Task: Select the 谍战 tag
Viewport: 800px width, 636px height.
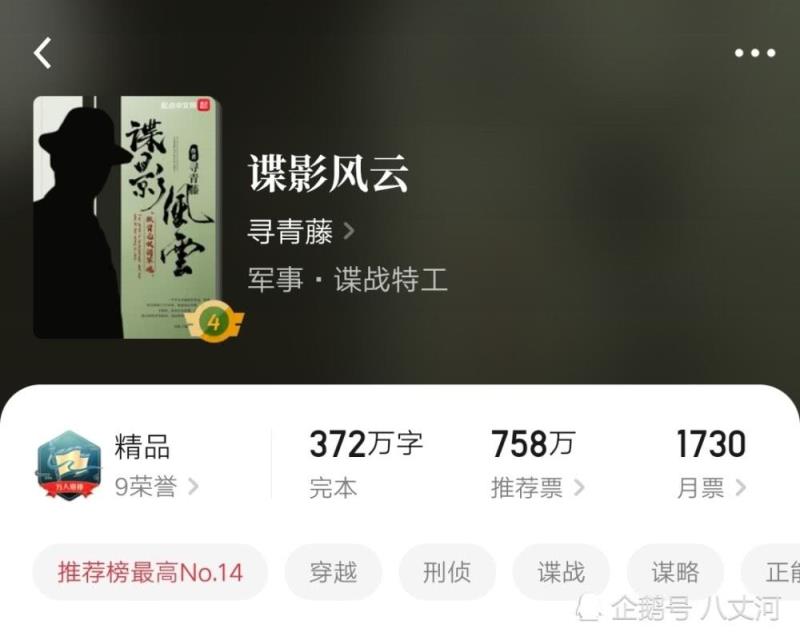Action: click(561, 573)
